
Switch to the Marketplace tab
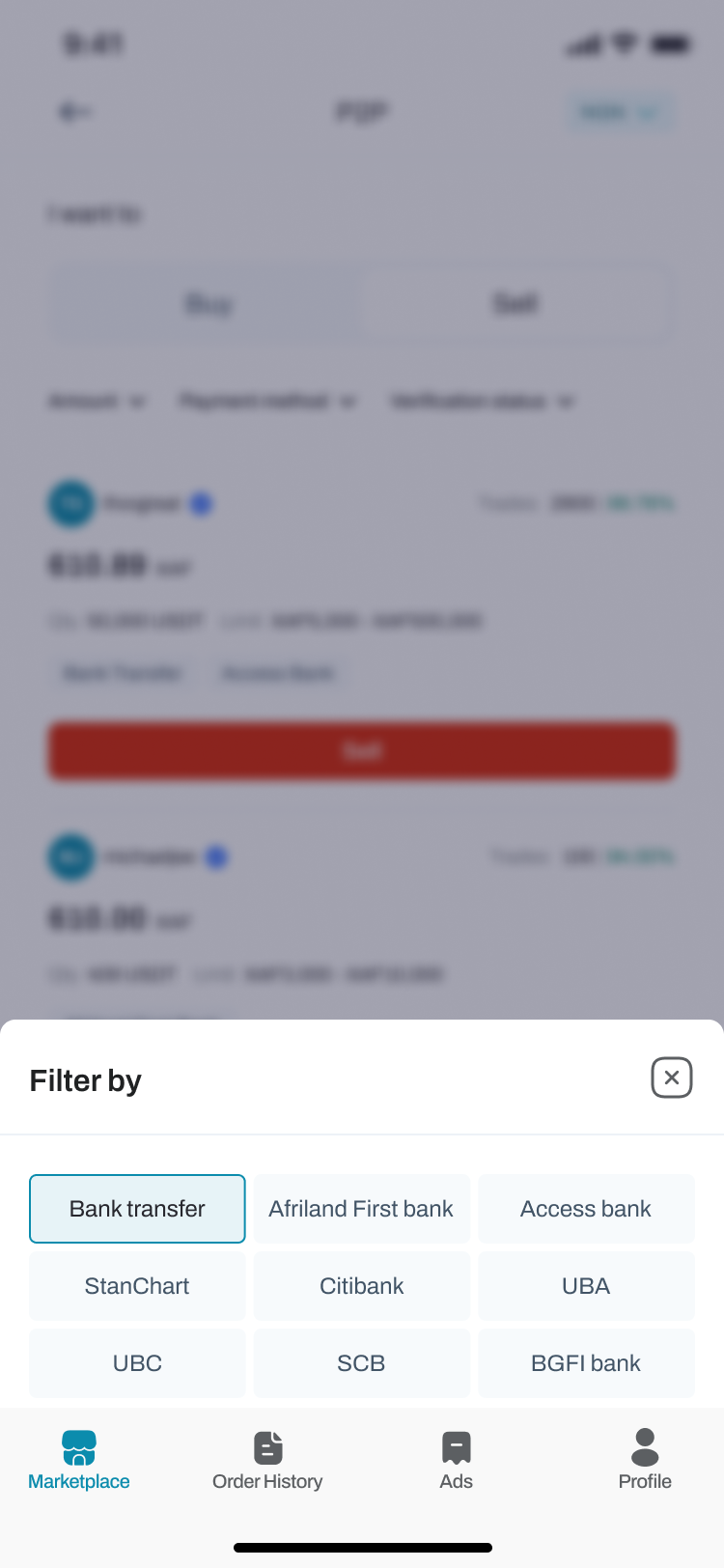(x=79, y=1460)
